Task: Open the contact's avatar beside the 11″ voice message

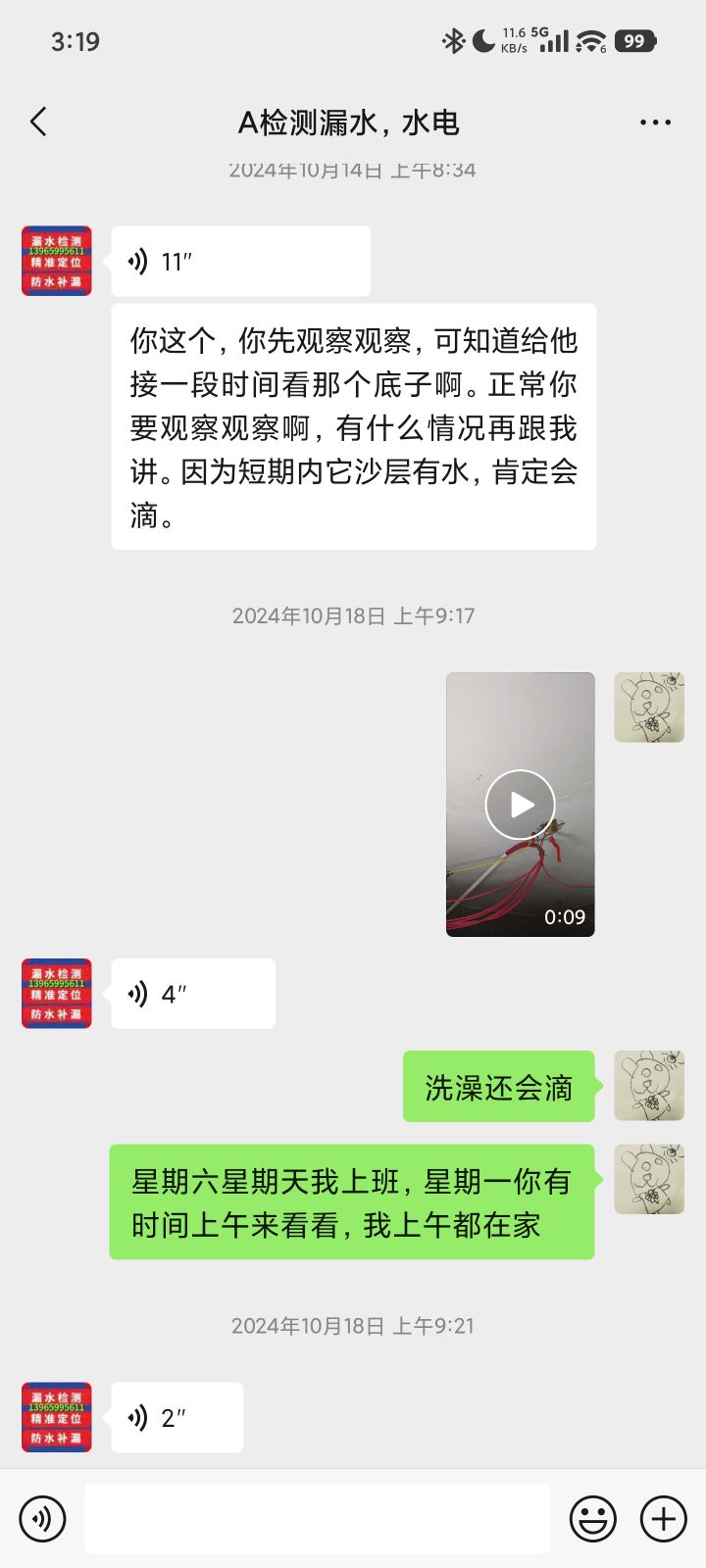Action: (x=57, y=261)
